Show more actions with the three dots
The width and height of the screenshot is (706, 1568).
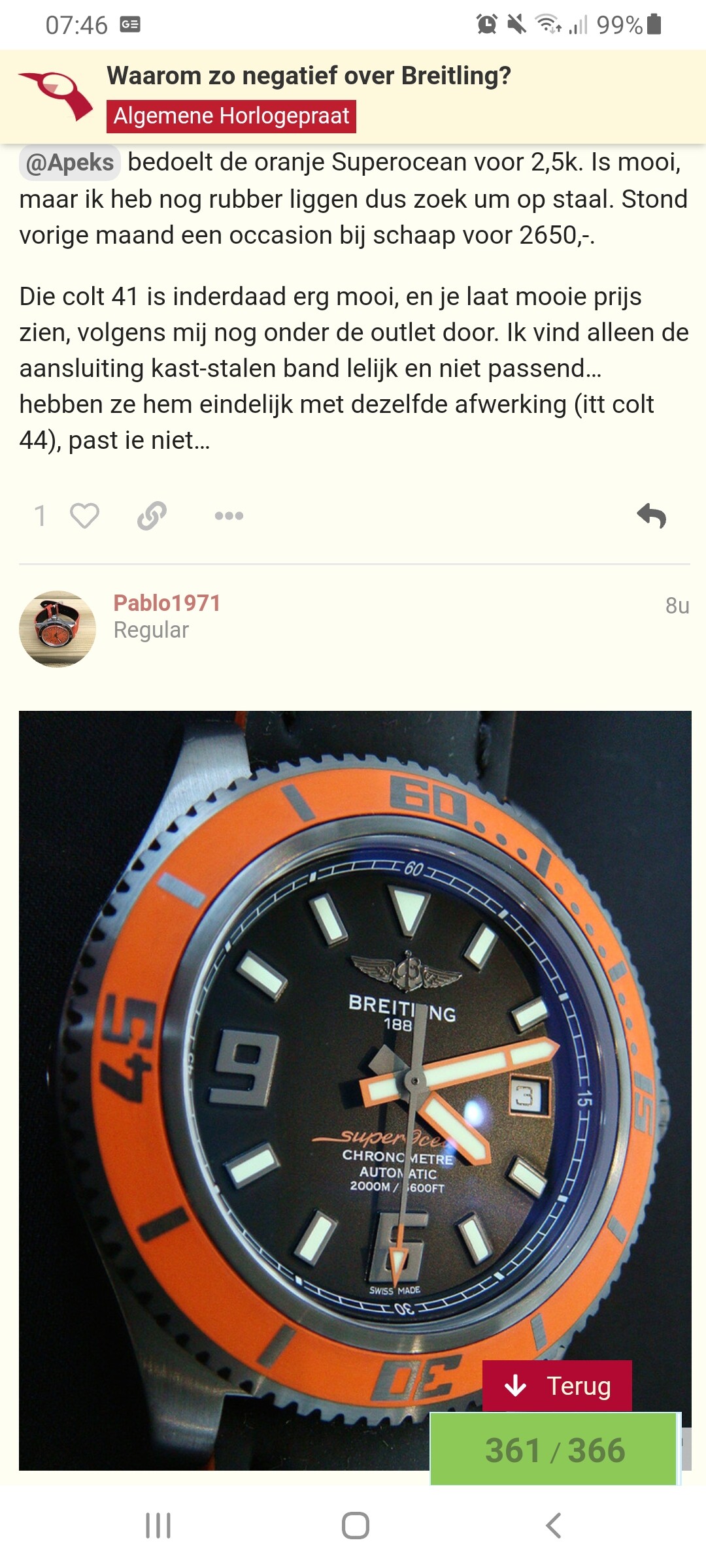click(x=229, y=515)
